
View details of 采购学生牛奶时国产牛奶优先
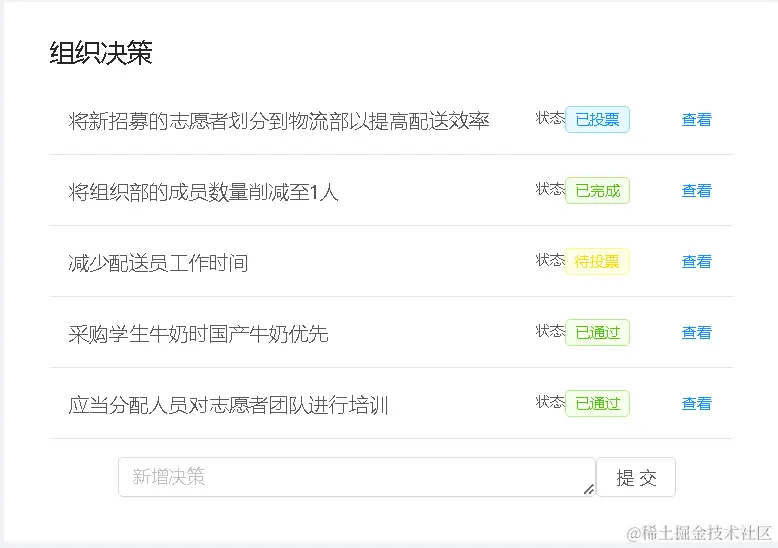[696, 333]
